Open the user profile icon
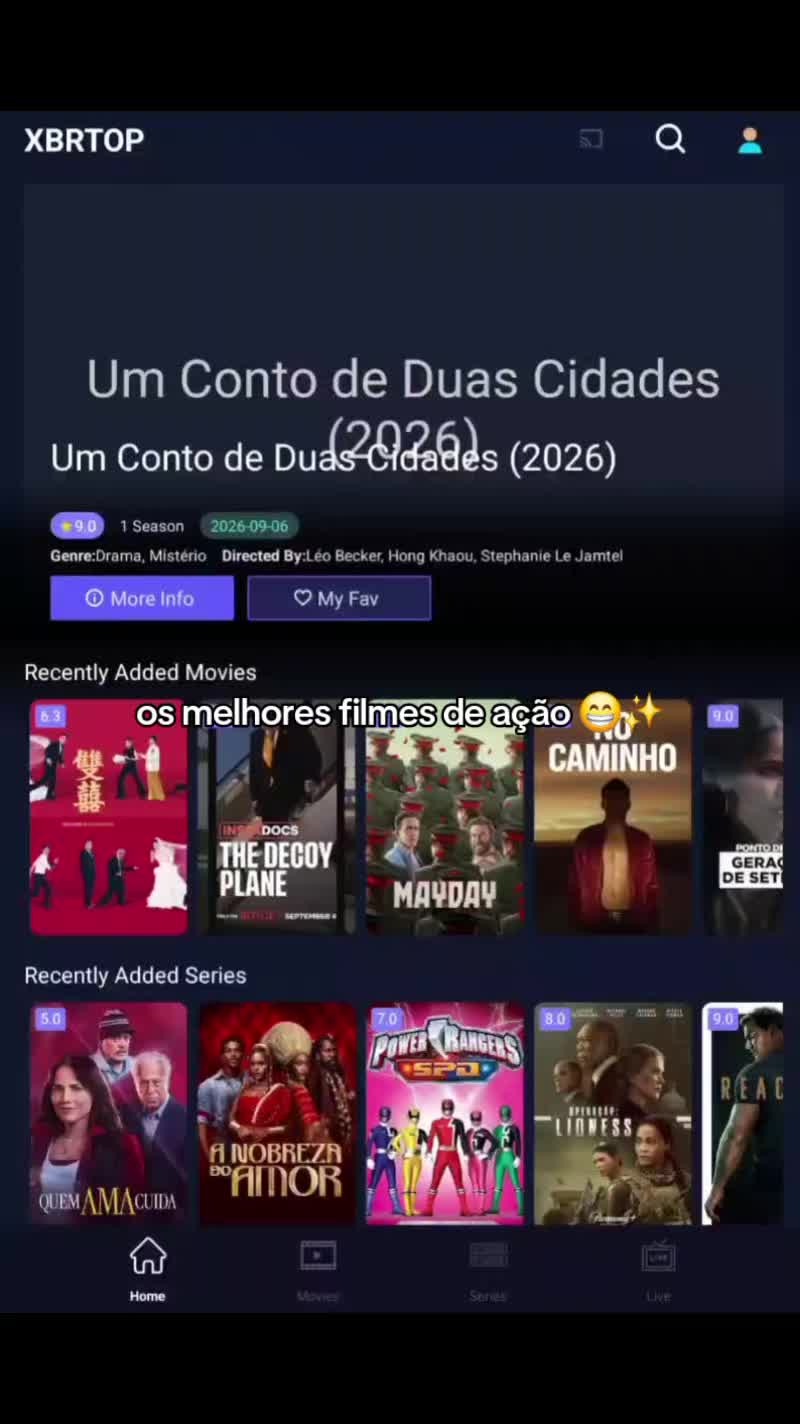 750,140
